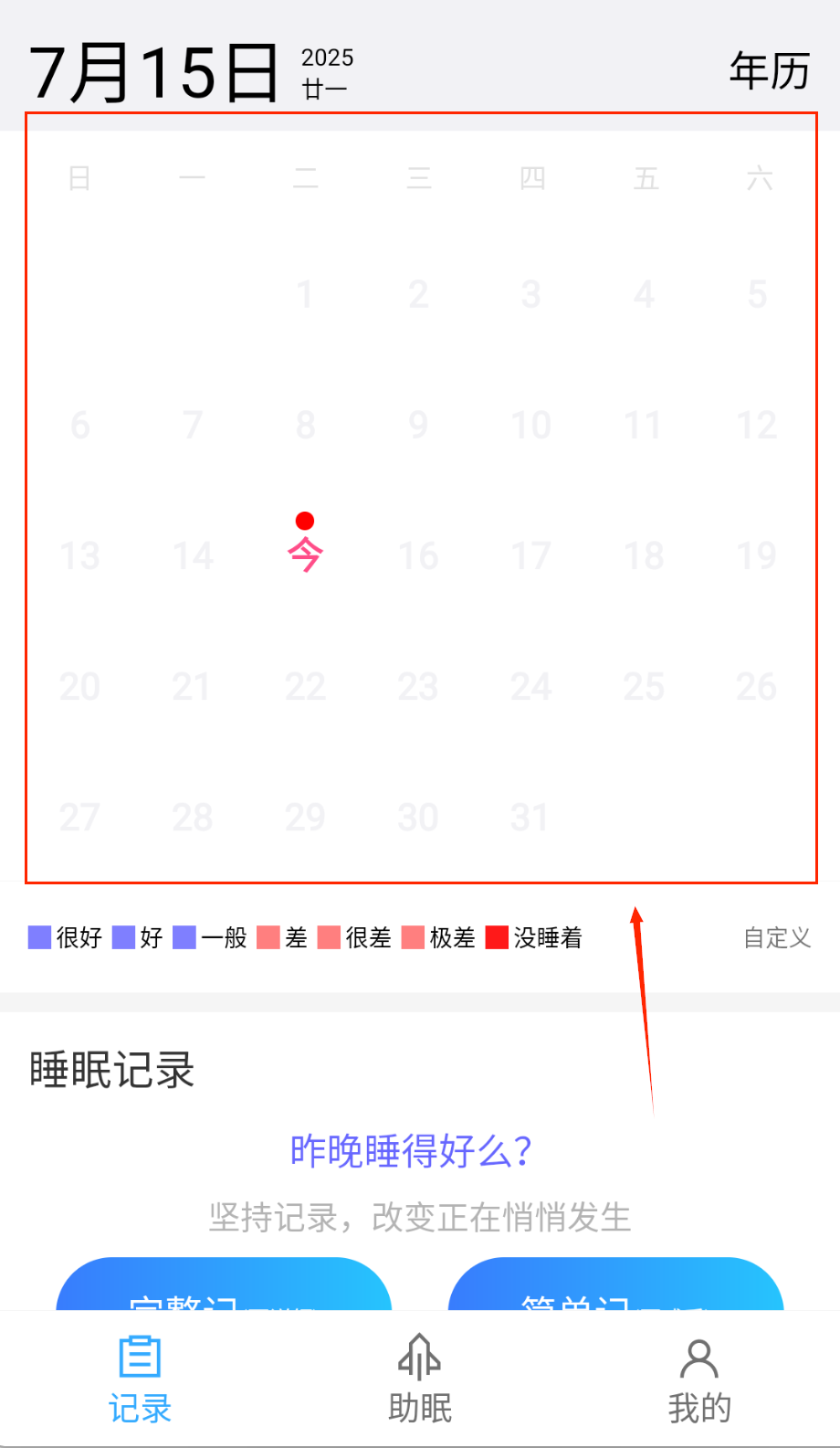840x1448 pixels.
Task: Open the 年历 yearly calendar
Action: click(769, 71)
